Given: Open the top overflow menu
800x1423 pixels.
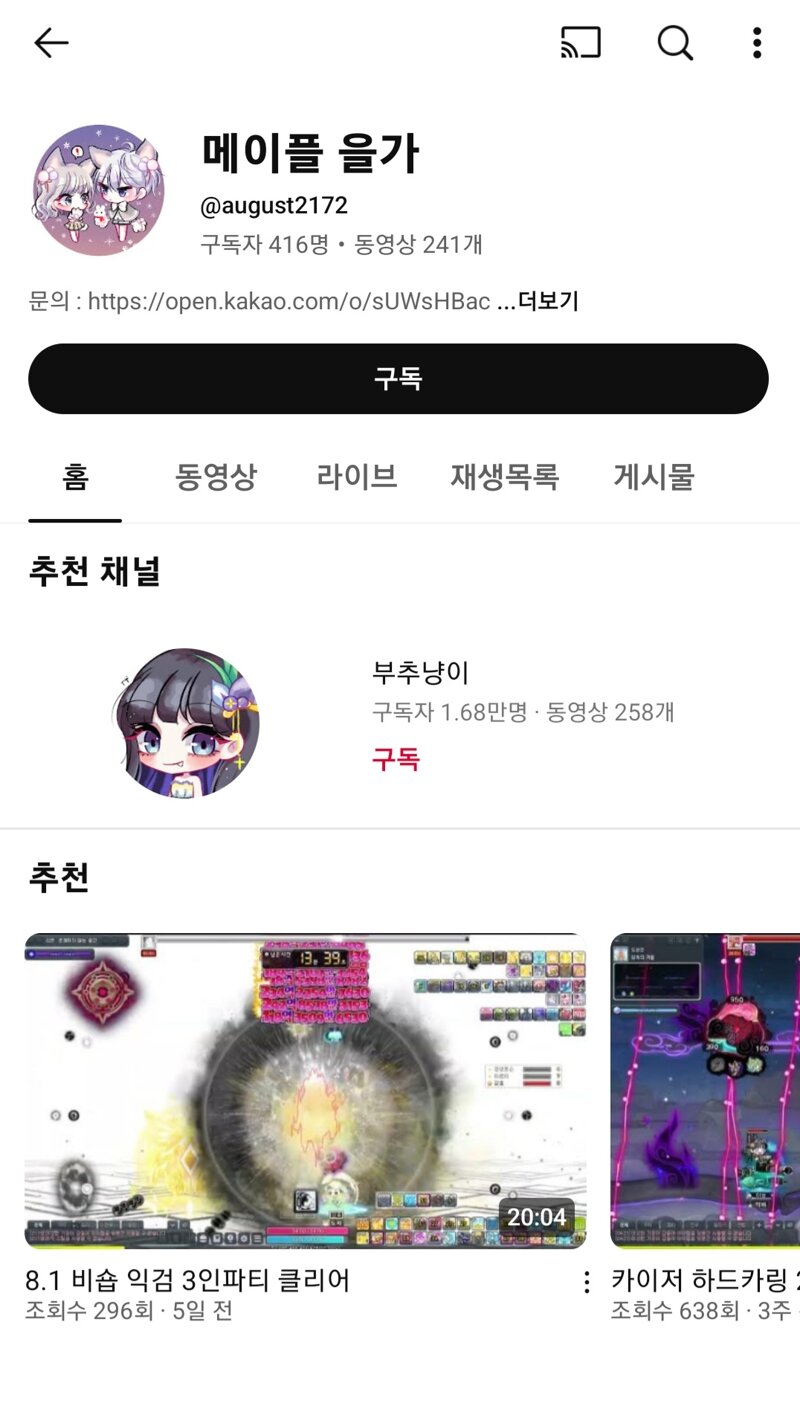Looking at the screenshot, I should (x=757, y=43).
